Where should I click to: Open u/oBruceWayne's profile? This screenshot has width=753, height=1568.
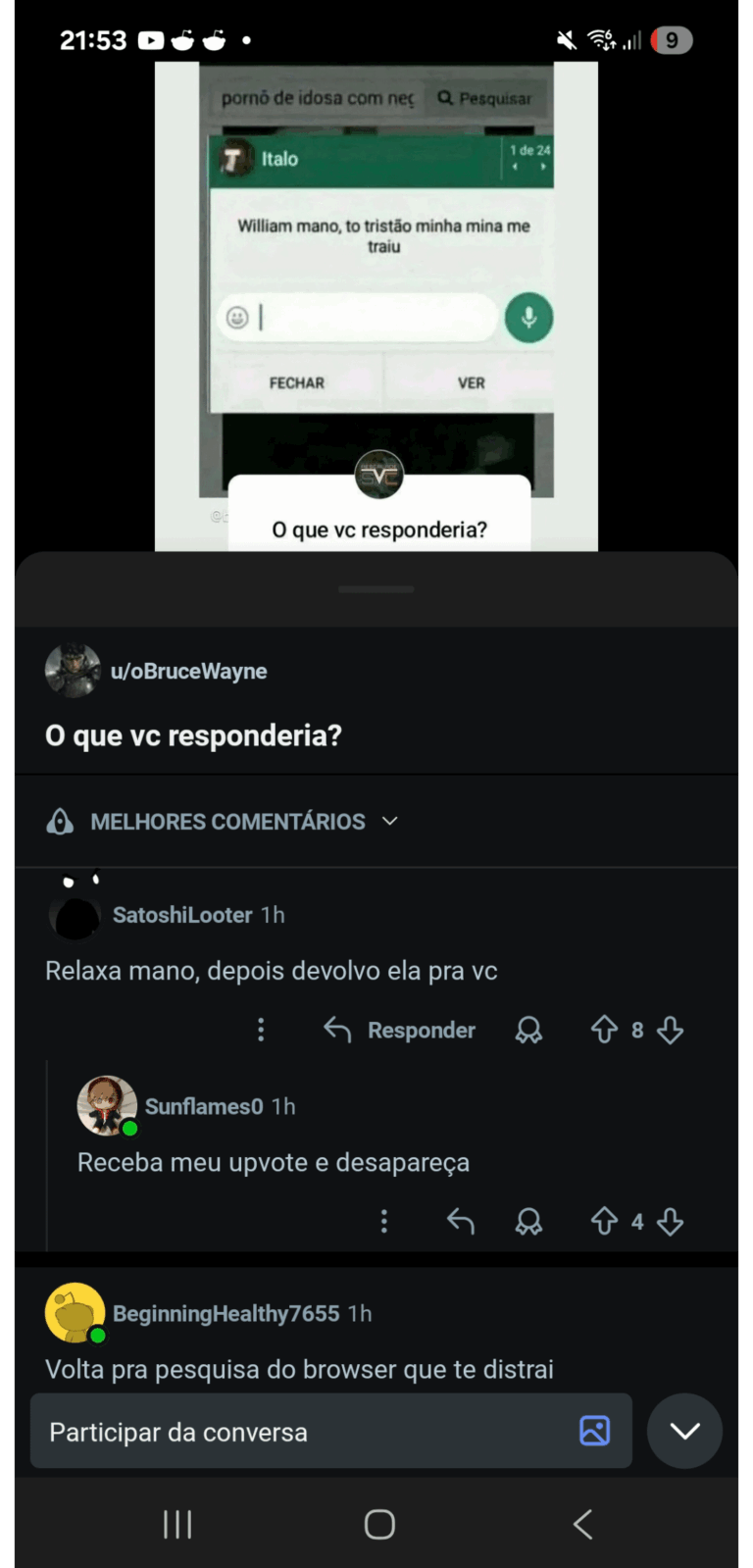tap(188, 672)
